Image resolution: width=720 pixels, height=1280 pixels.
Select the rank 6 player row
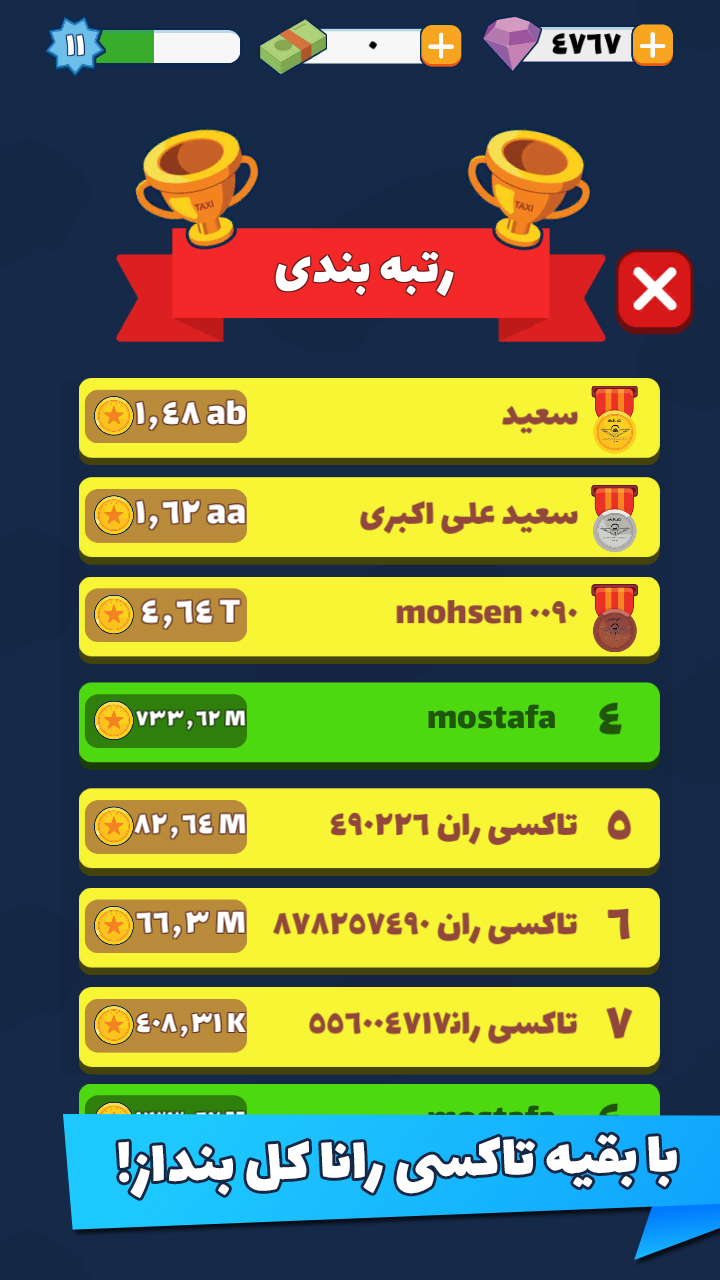click(368, 927)
